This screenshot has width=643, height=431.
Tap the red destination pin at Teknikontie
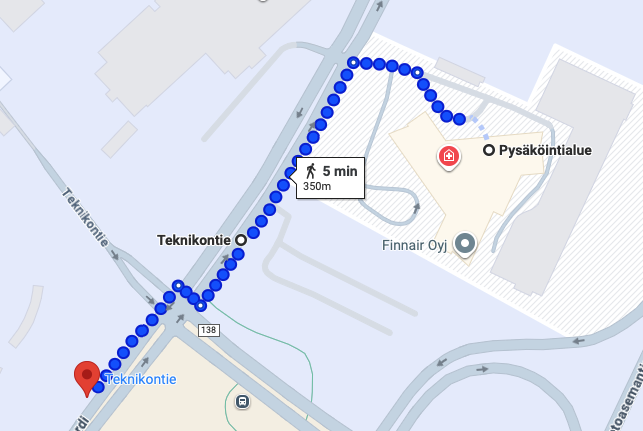pos(87,377)
